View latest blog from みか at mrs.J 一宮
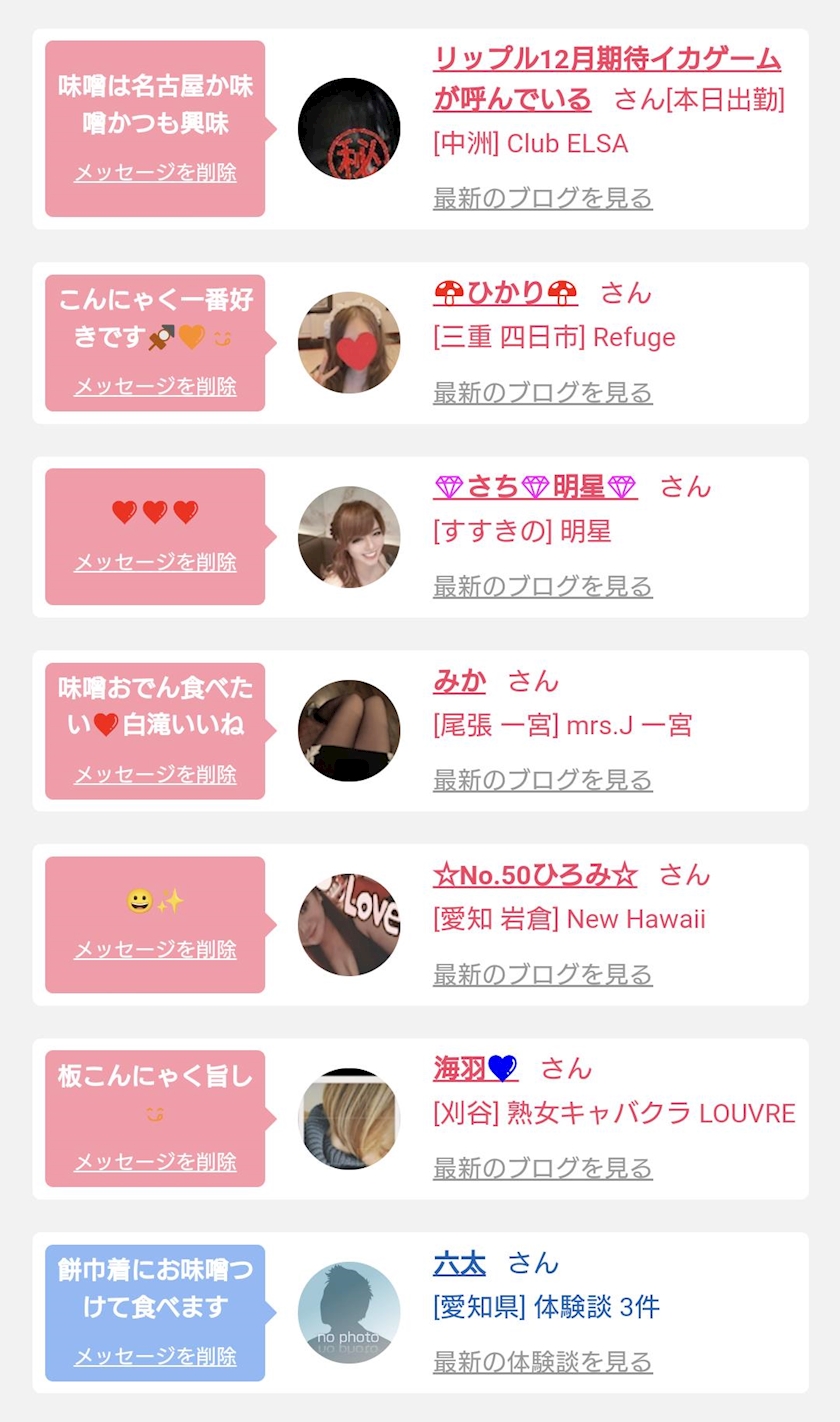Image resolution: width=840 pixels, height=1422 pixels. click(x=542, y=780)
